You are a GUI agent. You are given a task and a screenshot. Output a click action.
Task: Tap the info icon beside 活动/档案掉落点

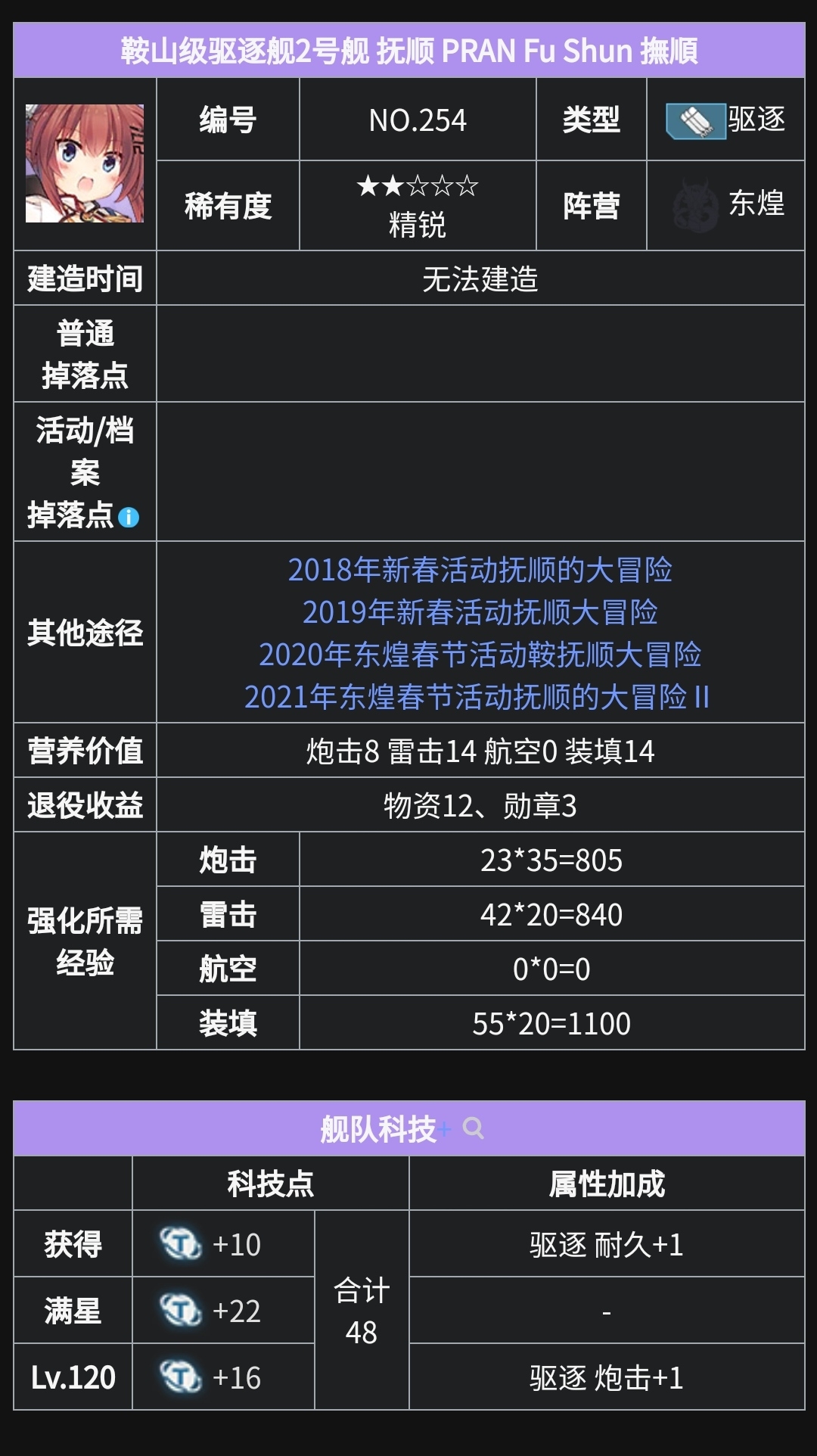click(x=129, y=517)
